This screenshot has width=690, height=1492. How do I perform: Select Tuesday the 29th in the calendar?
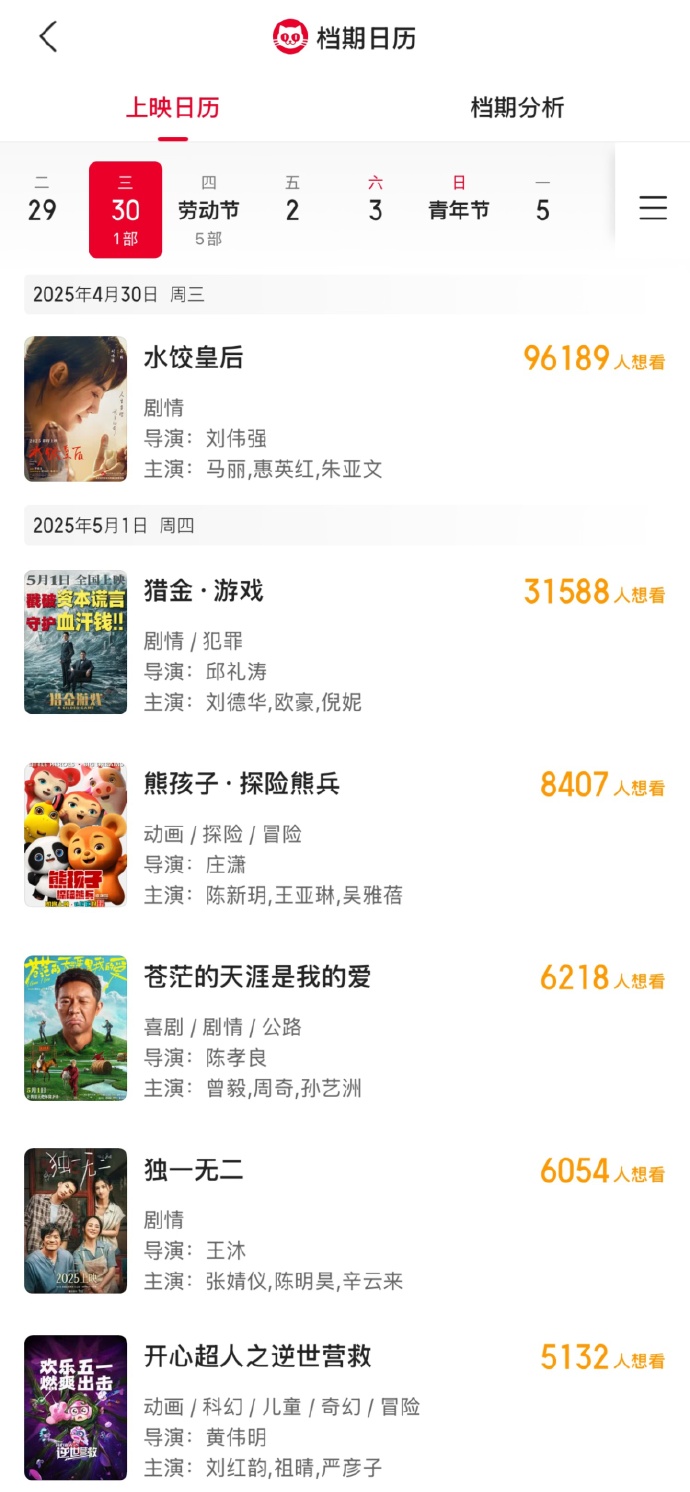pyautogui.click(x=42, y=200)
